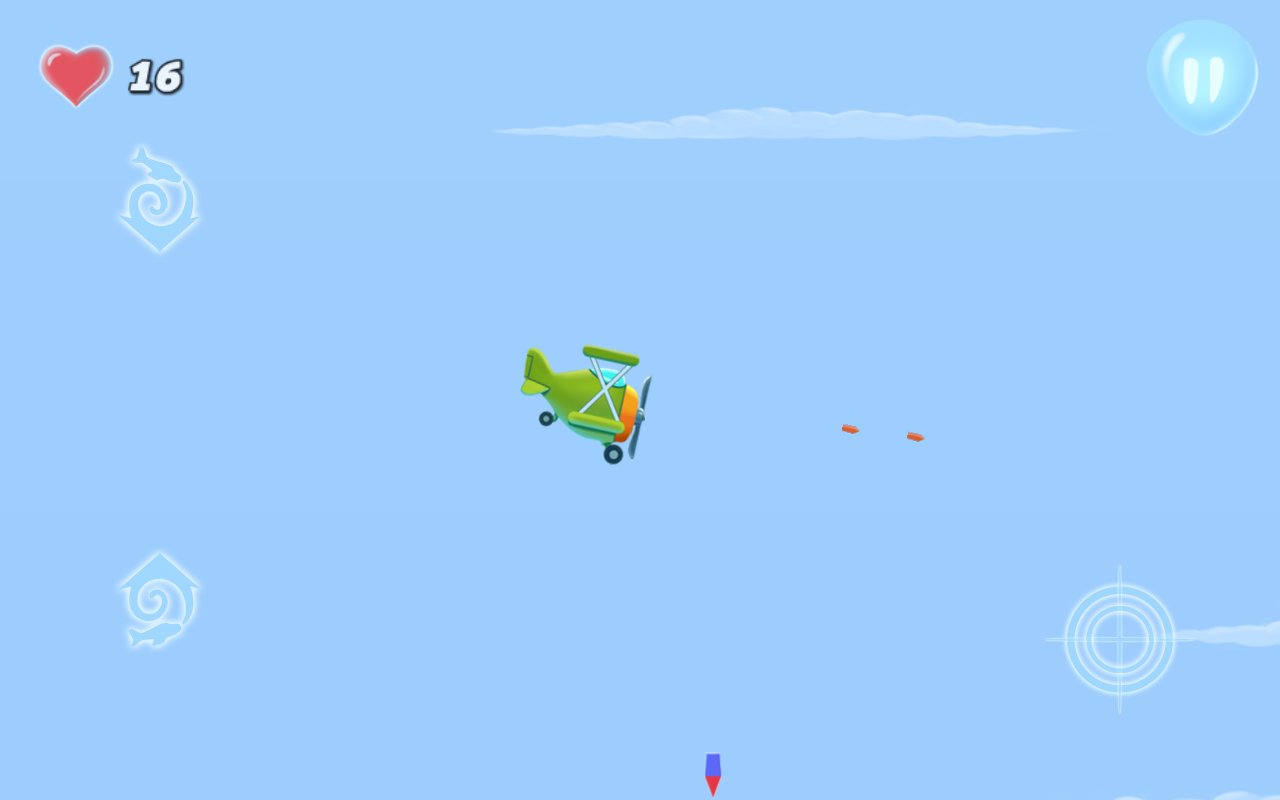The image size is (1280, 800).
Task: Steer the plane with the down-arrow control
Action: (x=159, y=203)
